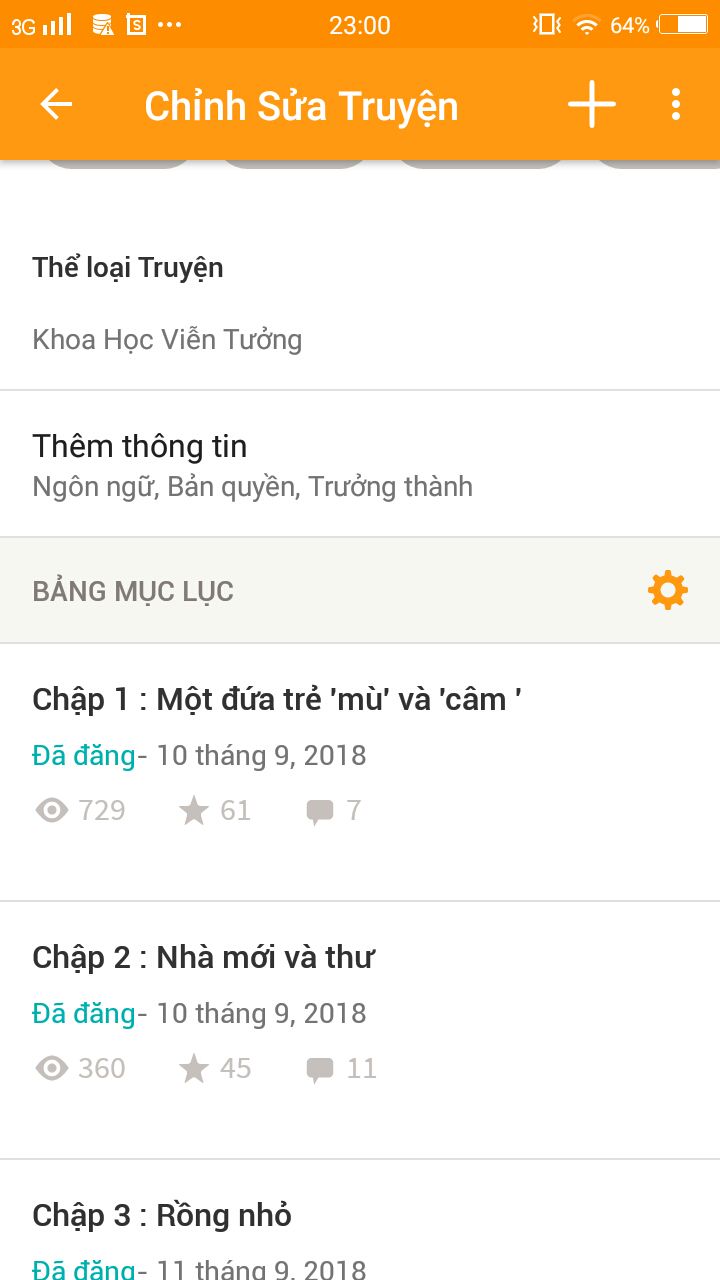Open the overflow menu
Viewport: 720px width, 1280px height.
(x=676, y=104)
